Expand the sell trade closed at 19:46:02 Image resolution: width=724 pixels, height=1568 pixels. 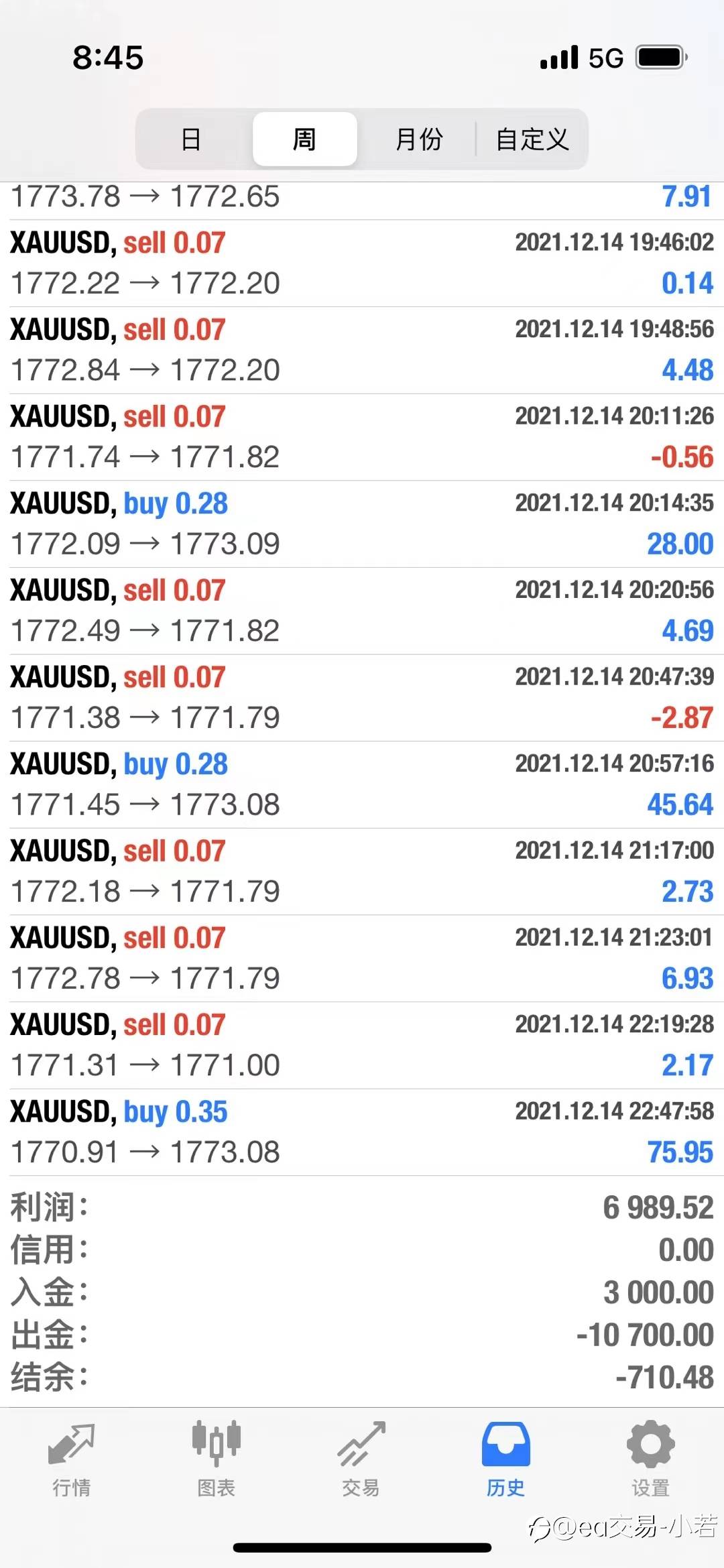[362, 263]
